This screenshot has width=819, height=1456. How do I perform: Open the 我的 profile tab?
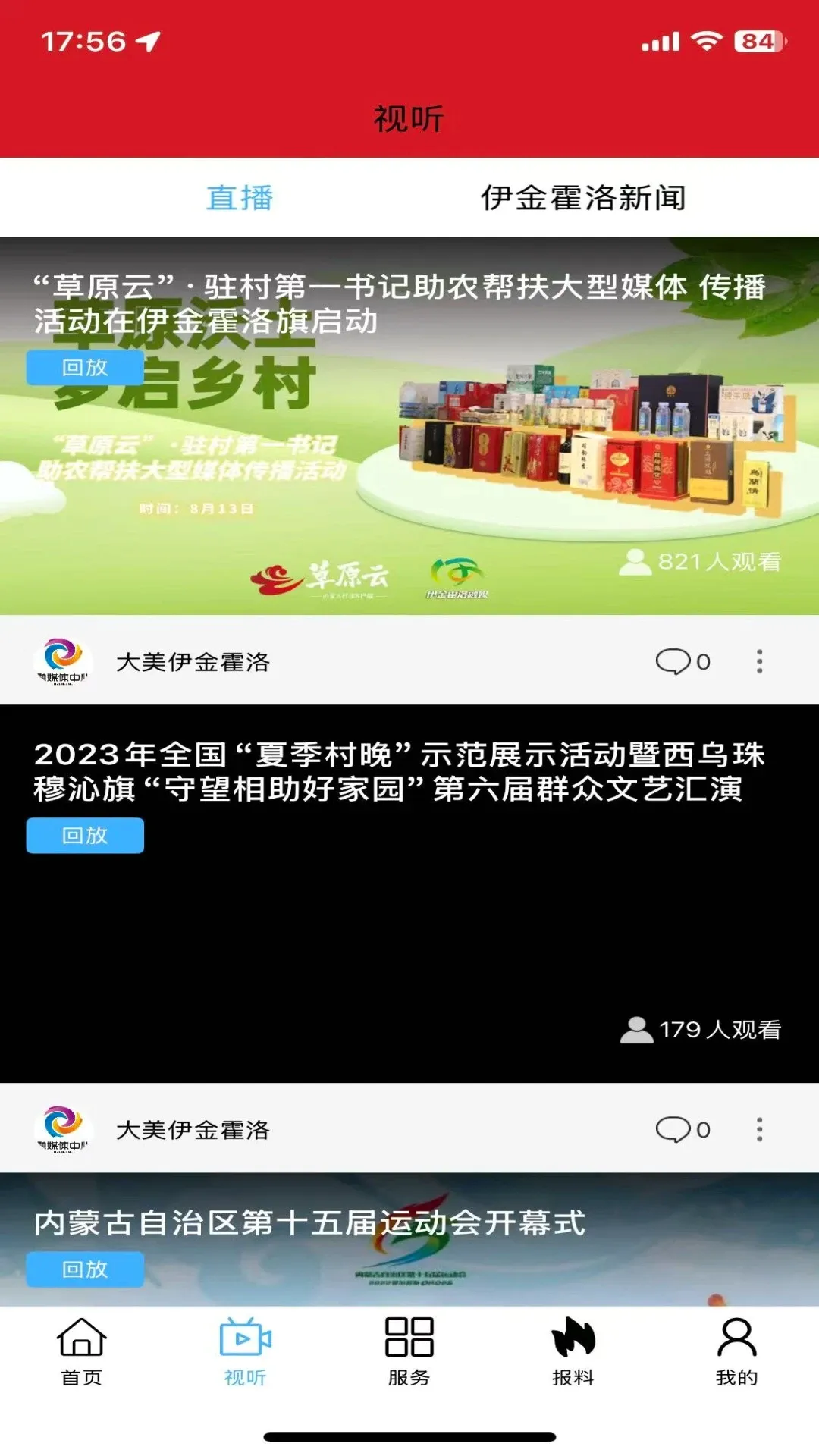click(737, 1352)
